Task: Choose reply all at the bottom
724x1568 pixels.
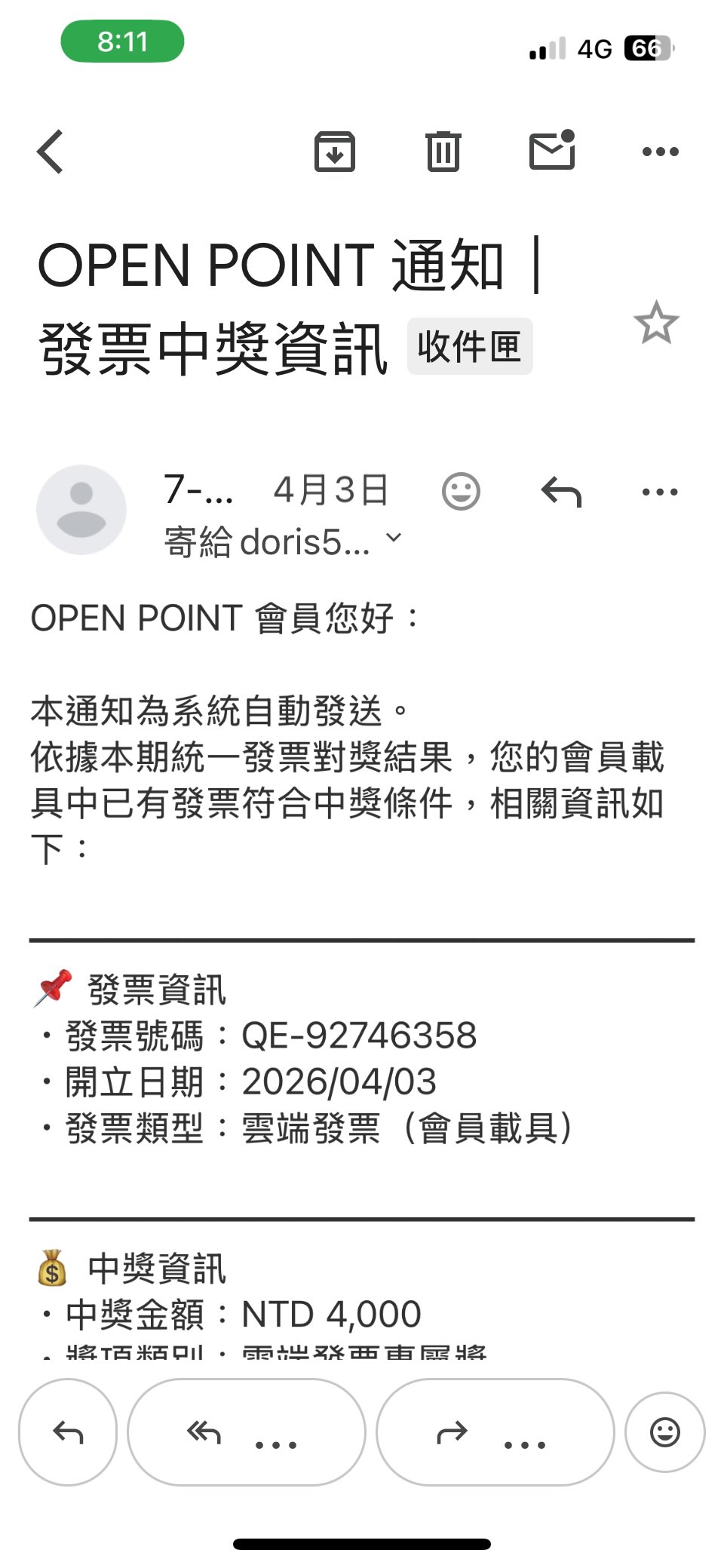Action: pos(246,1431)
